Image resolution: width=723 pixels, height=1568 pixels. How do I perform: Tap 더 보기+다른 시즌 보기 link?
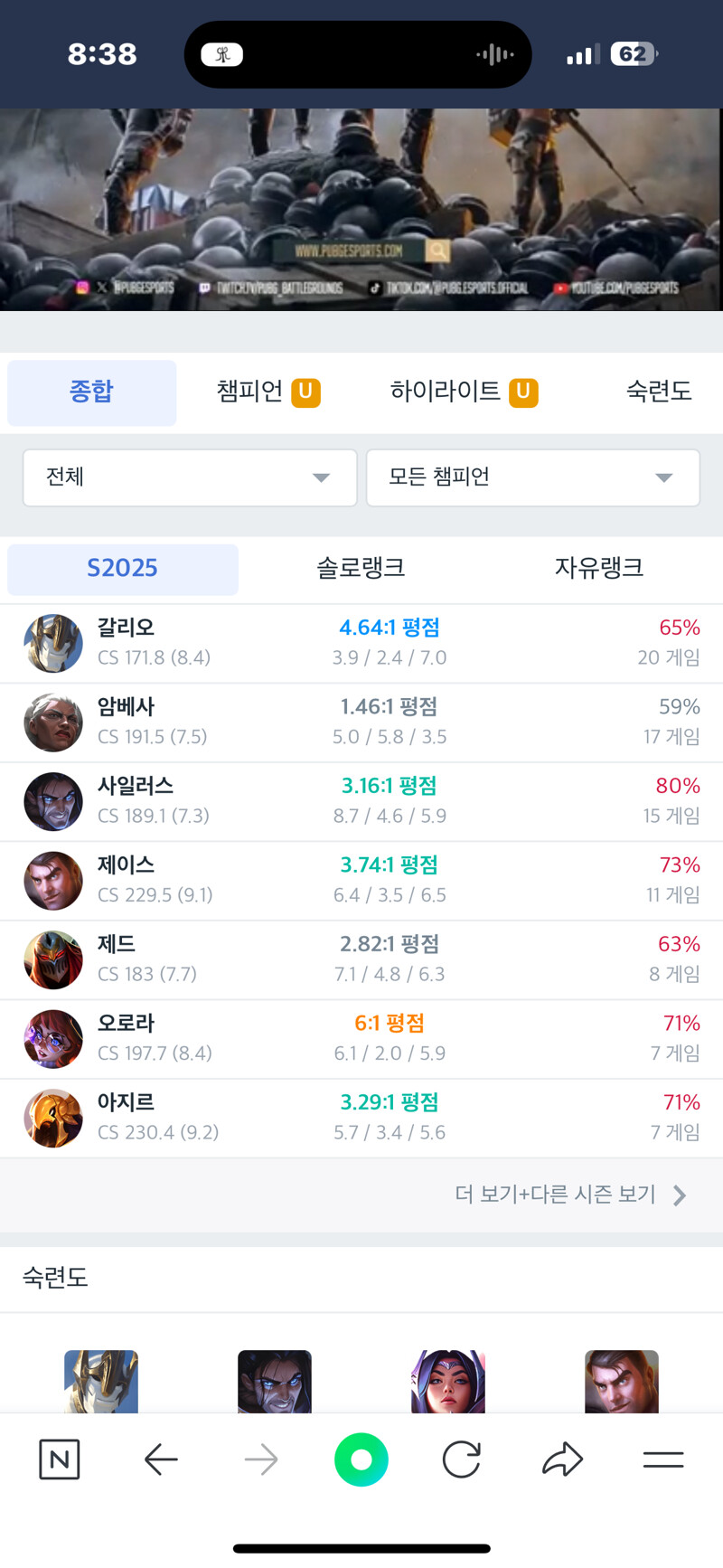click(x=569, y=1195)
